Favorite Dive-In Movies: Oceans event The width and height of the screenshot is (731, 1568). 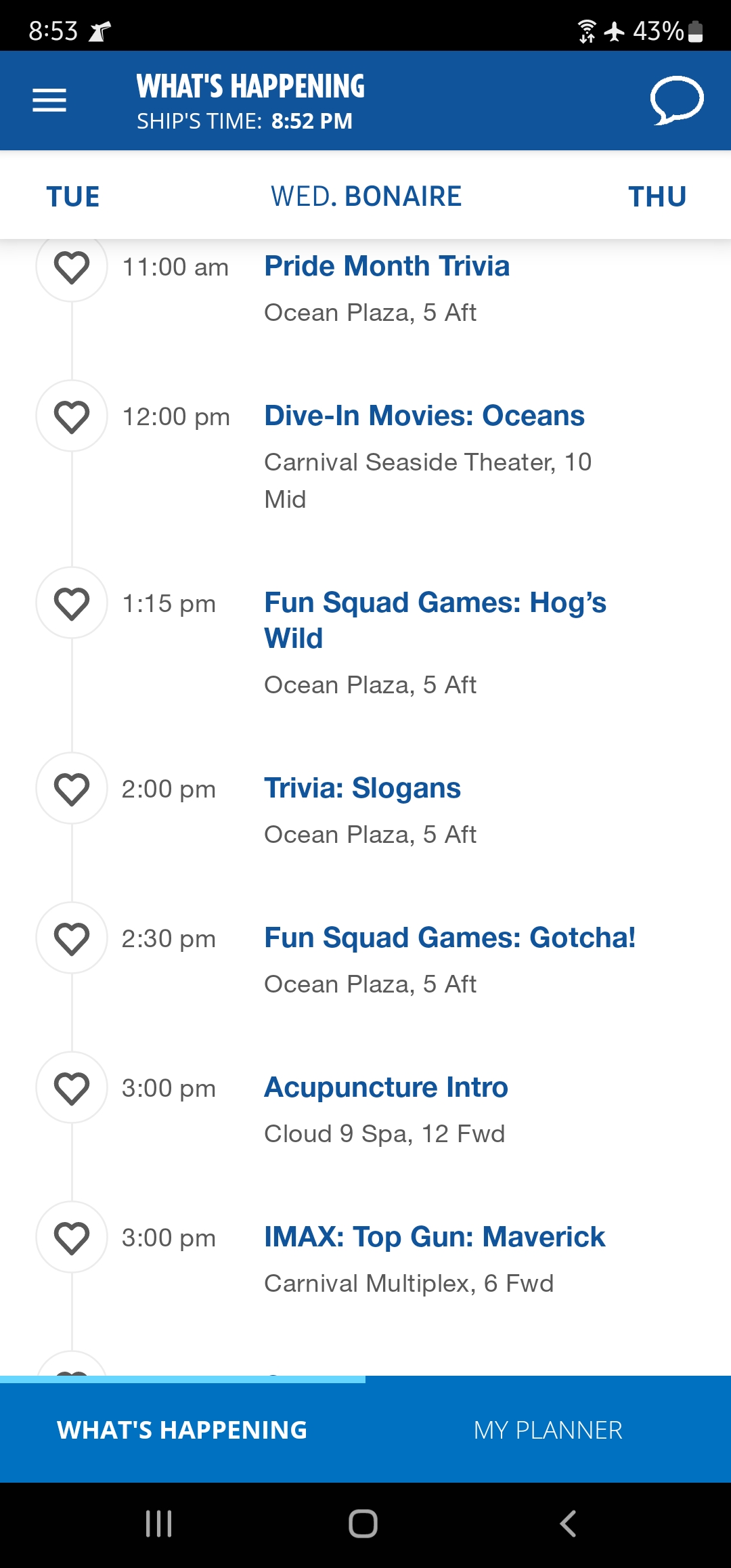click(72, 416)
